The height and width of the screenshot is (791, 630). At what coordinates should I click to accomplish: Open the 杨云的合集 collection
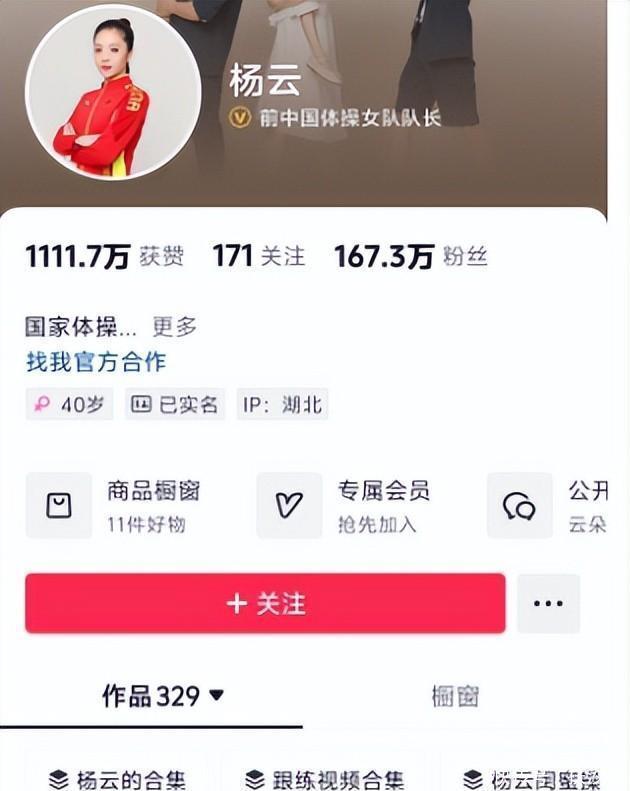pos(118,778)
